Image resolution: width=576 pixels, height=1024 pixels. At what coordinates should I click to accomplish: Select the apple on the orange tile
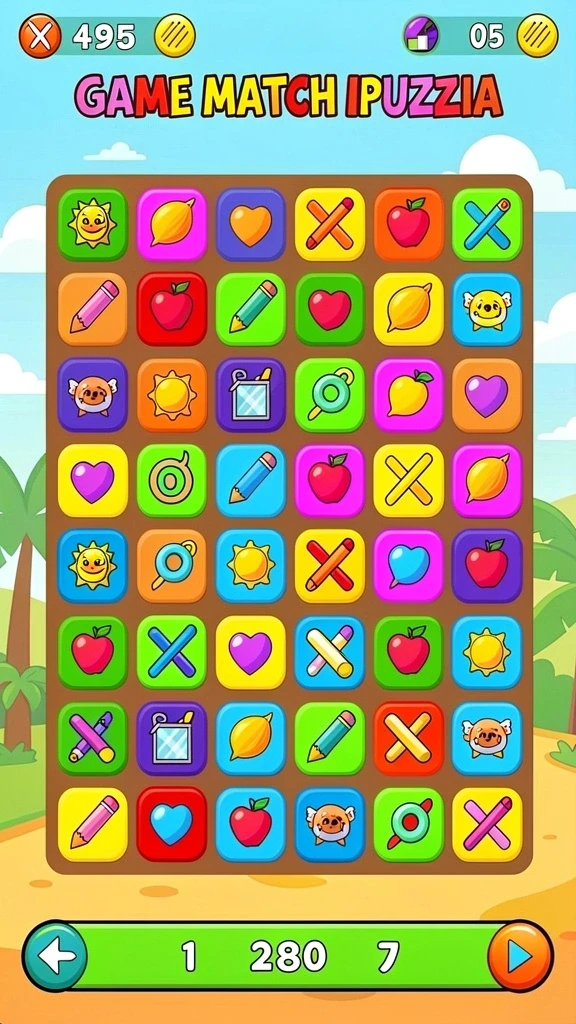(x=409, y=225)
